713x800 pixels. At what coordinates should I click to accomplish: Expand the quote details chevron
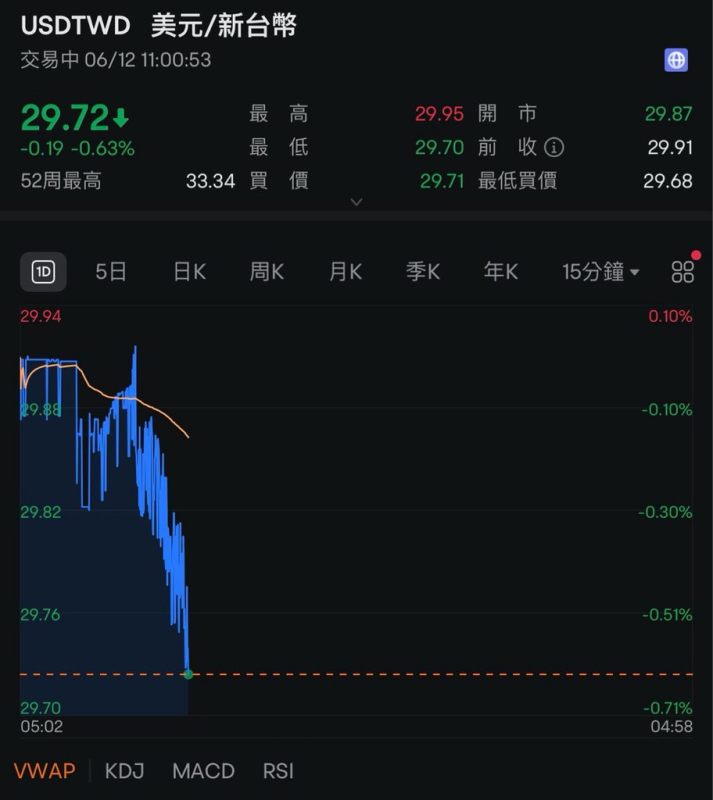tap(356, 202)
